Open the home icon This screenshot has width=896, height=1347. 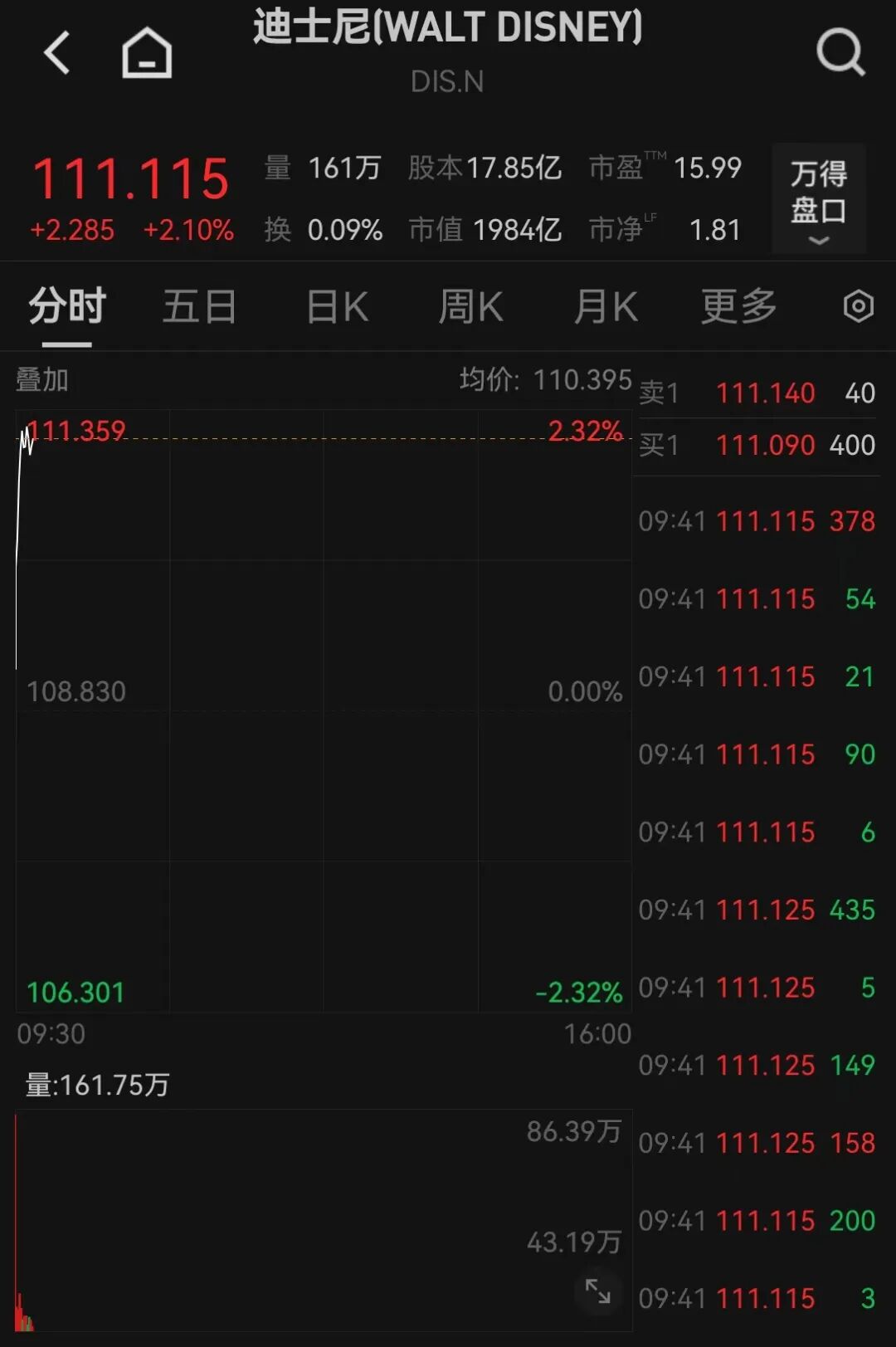click(147, 53)
